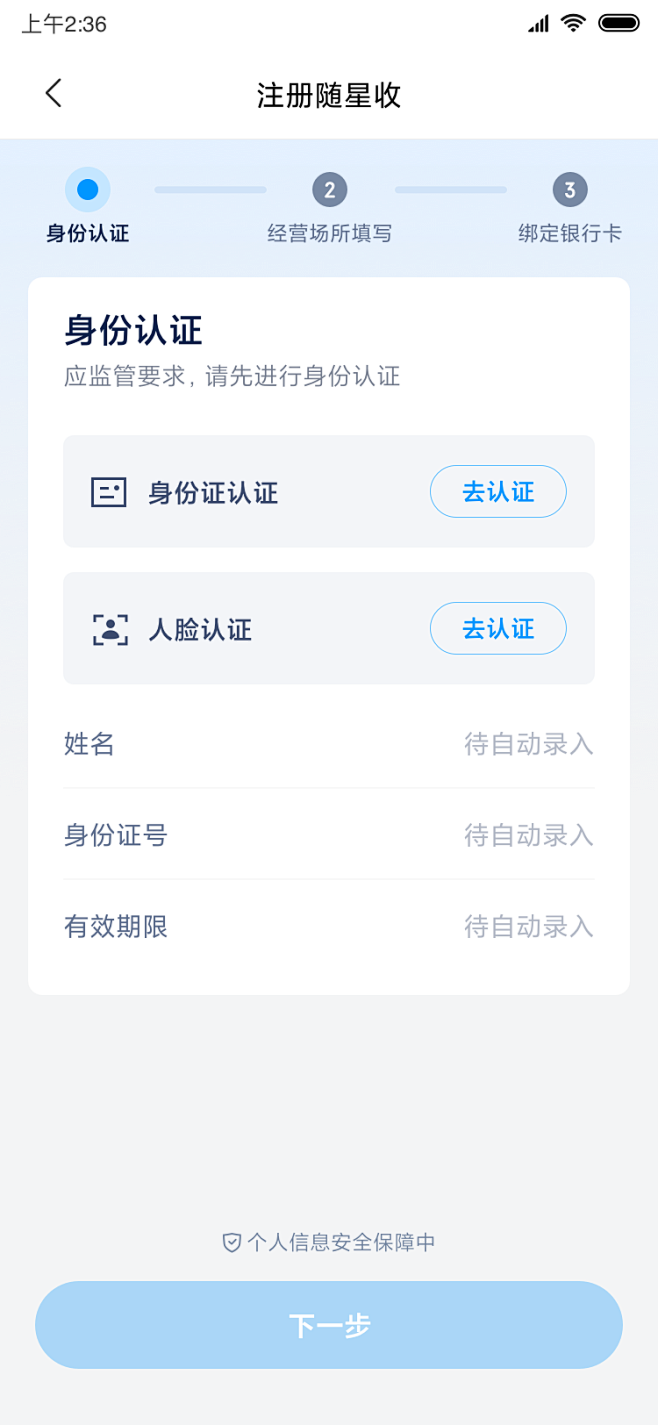
Task: Tap 去认证 for 人脸认证
Action: (498, 628)
